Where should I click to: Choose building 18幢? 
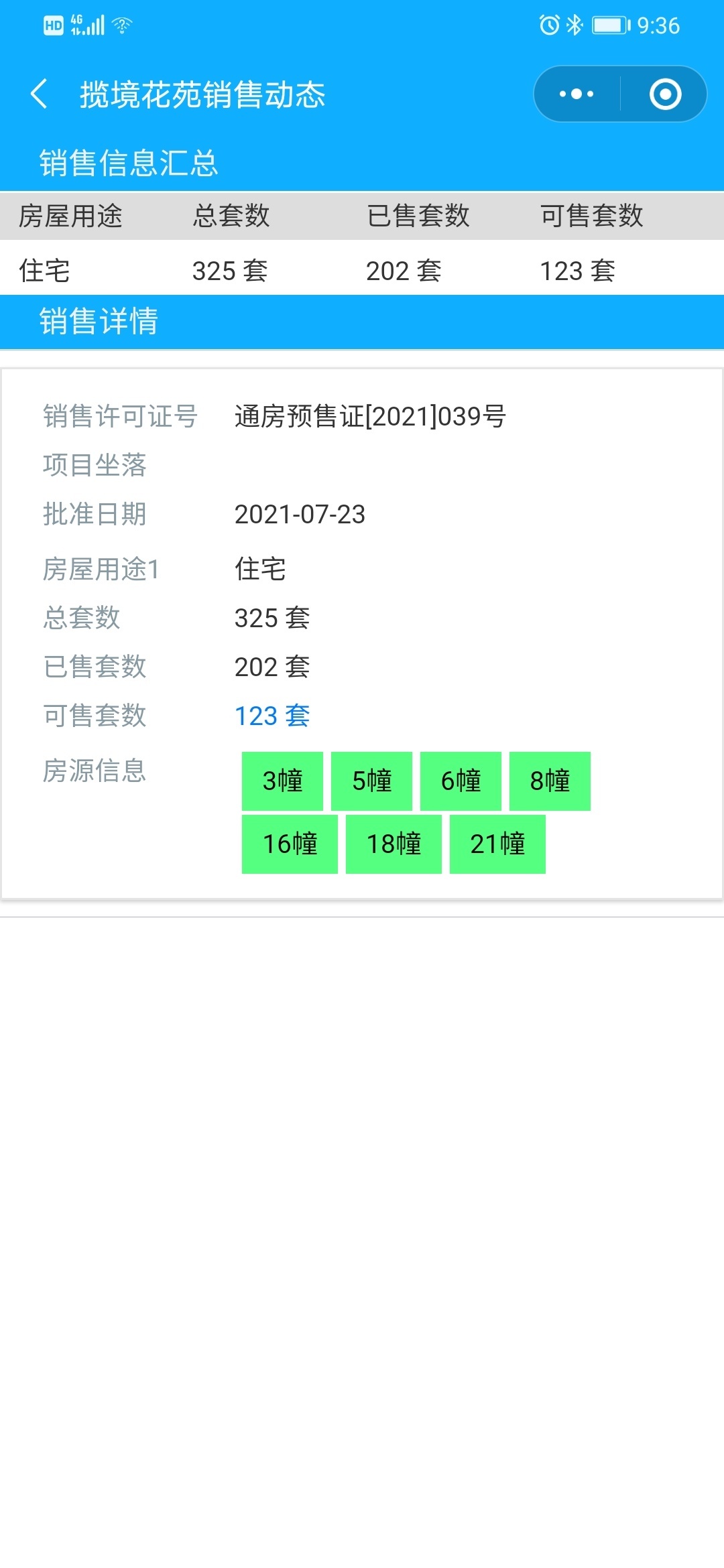(x=394, y=844)
